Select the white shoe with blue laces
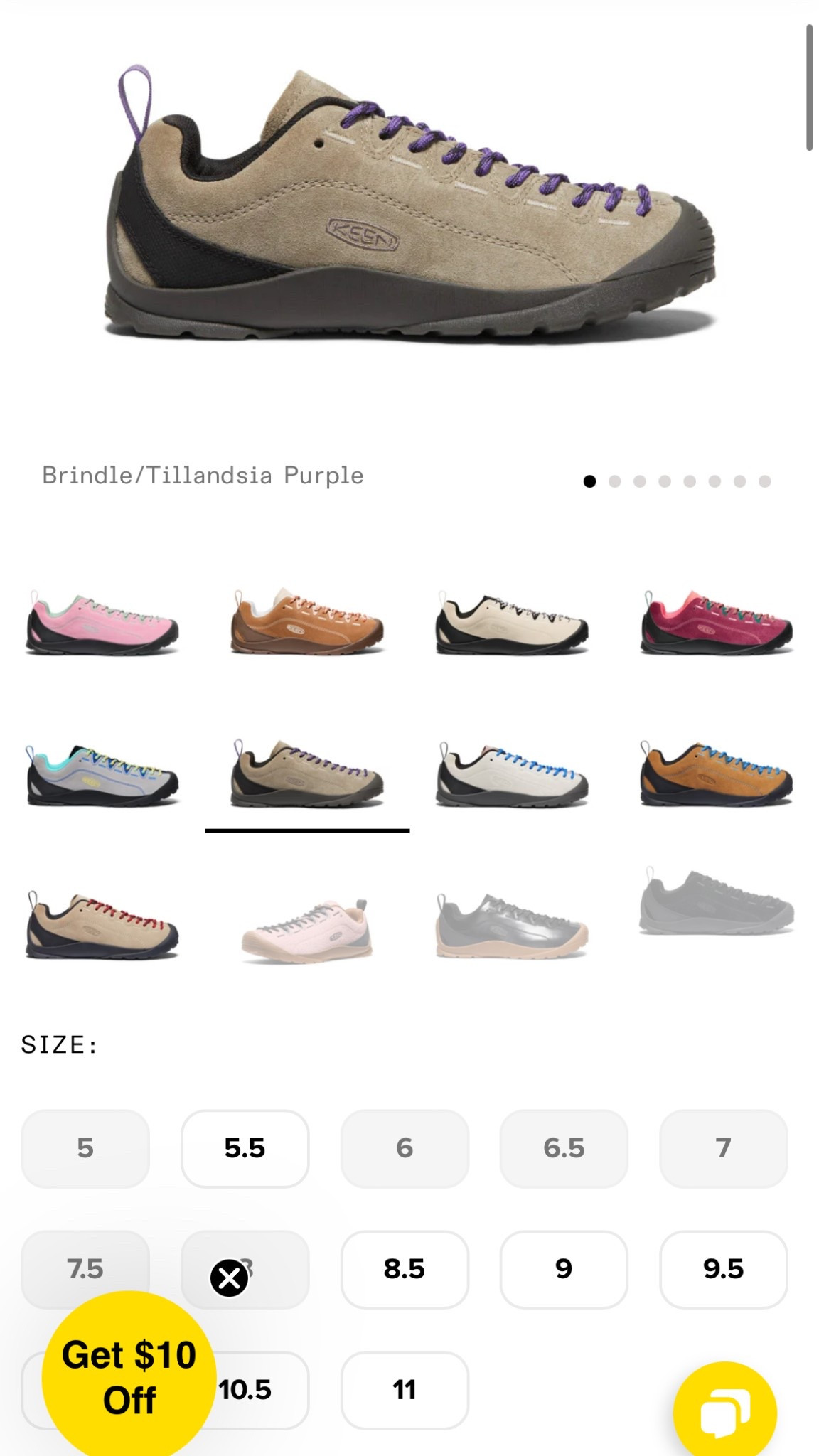Viewport: 819px width, 1456px height. pos(512,775)
